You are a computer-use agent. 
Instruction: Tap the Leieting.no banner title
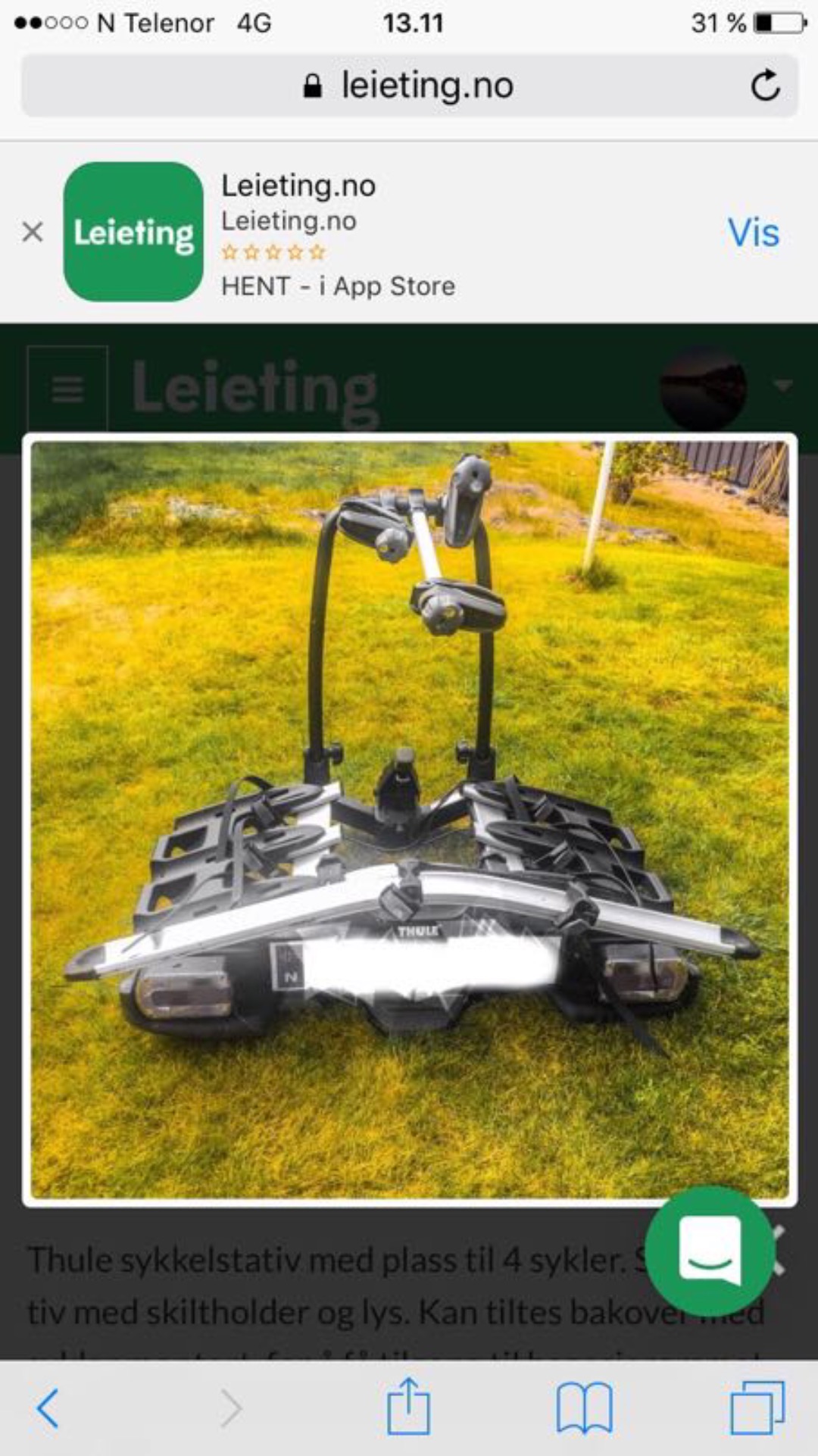[x=300, y=186]
